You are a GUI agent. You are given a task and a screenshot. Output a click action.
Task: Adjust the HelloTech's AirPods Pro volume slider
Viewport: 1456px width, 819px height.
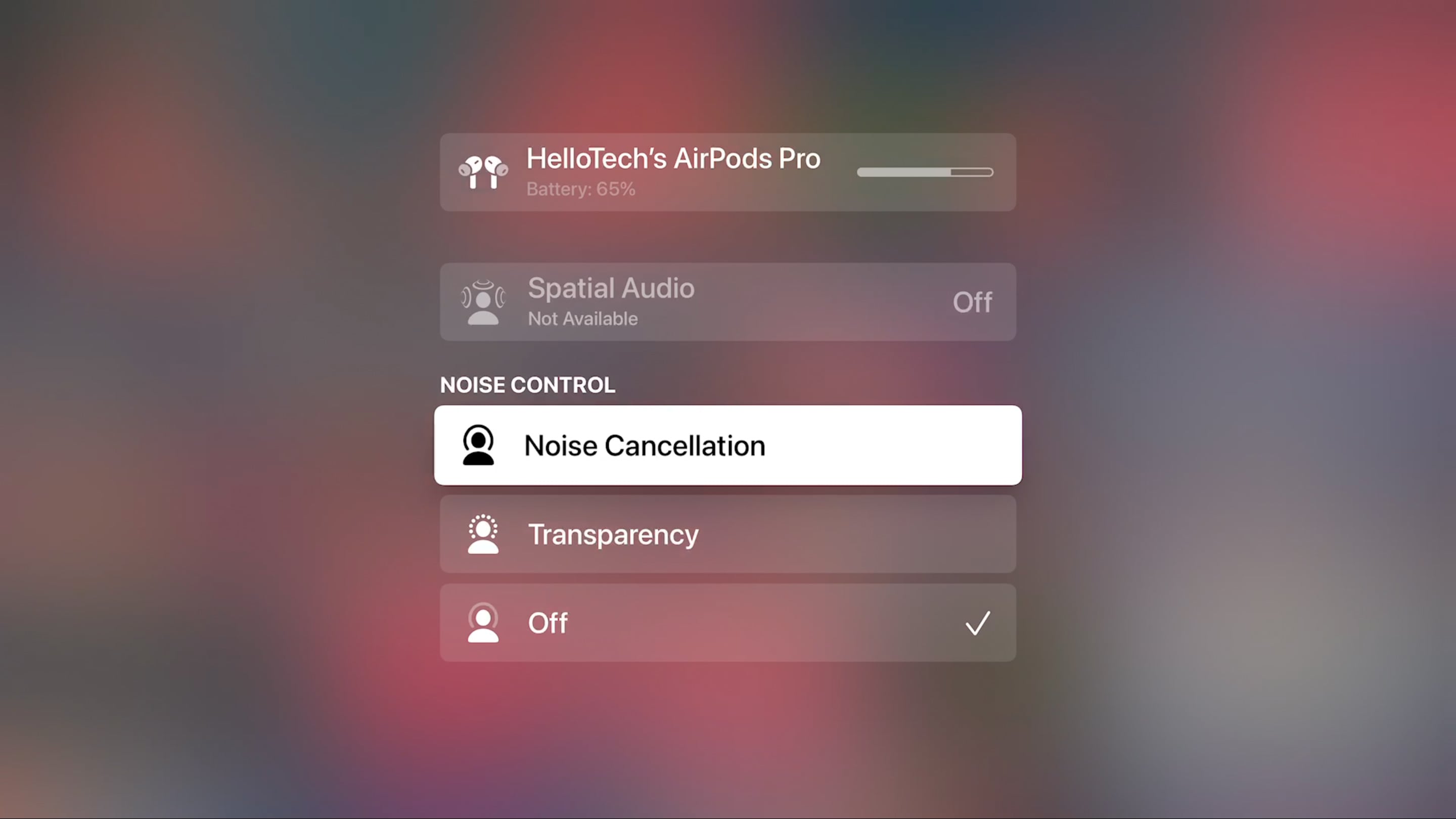point(925,172)
